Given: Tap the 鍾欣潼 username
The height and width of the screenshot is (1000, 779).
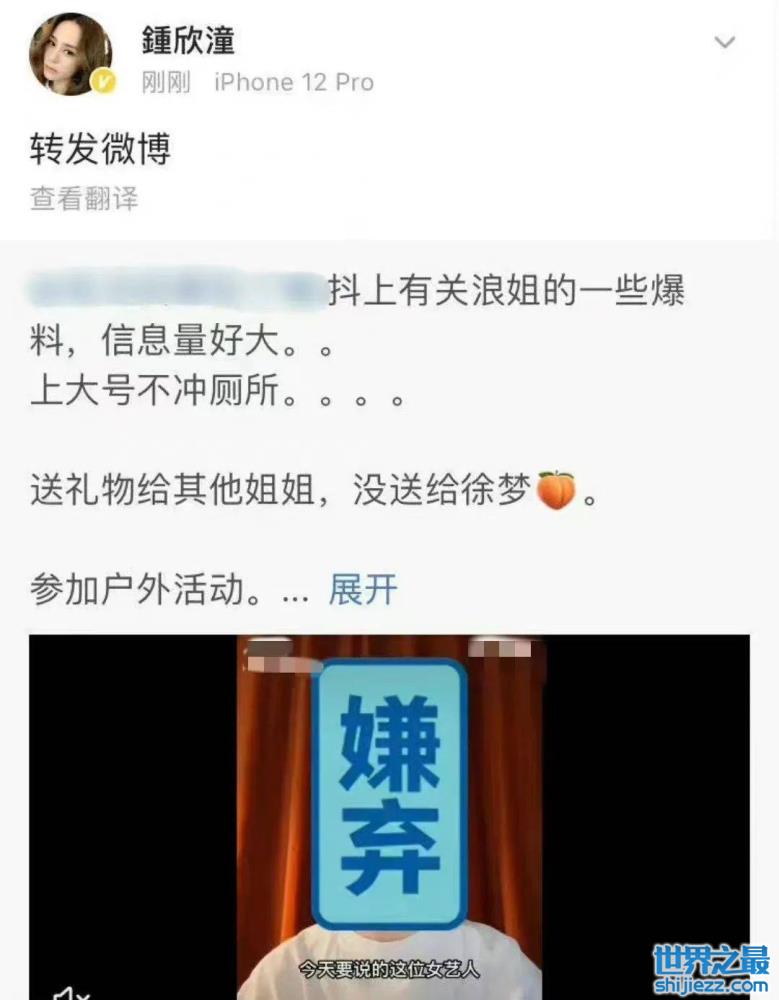Looking at the screenshot, I should pyautogui.click(x=187, y=39).
